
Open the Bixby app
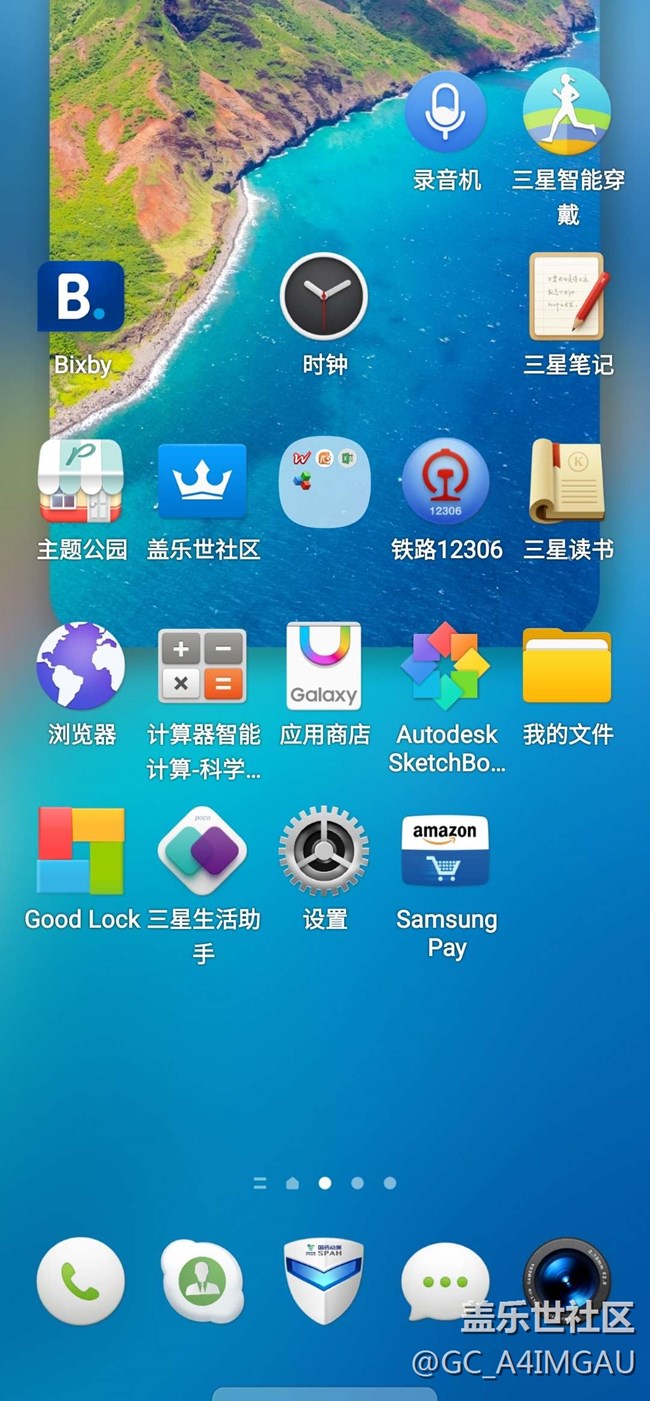(81, 297)
